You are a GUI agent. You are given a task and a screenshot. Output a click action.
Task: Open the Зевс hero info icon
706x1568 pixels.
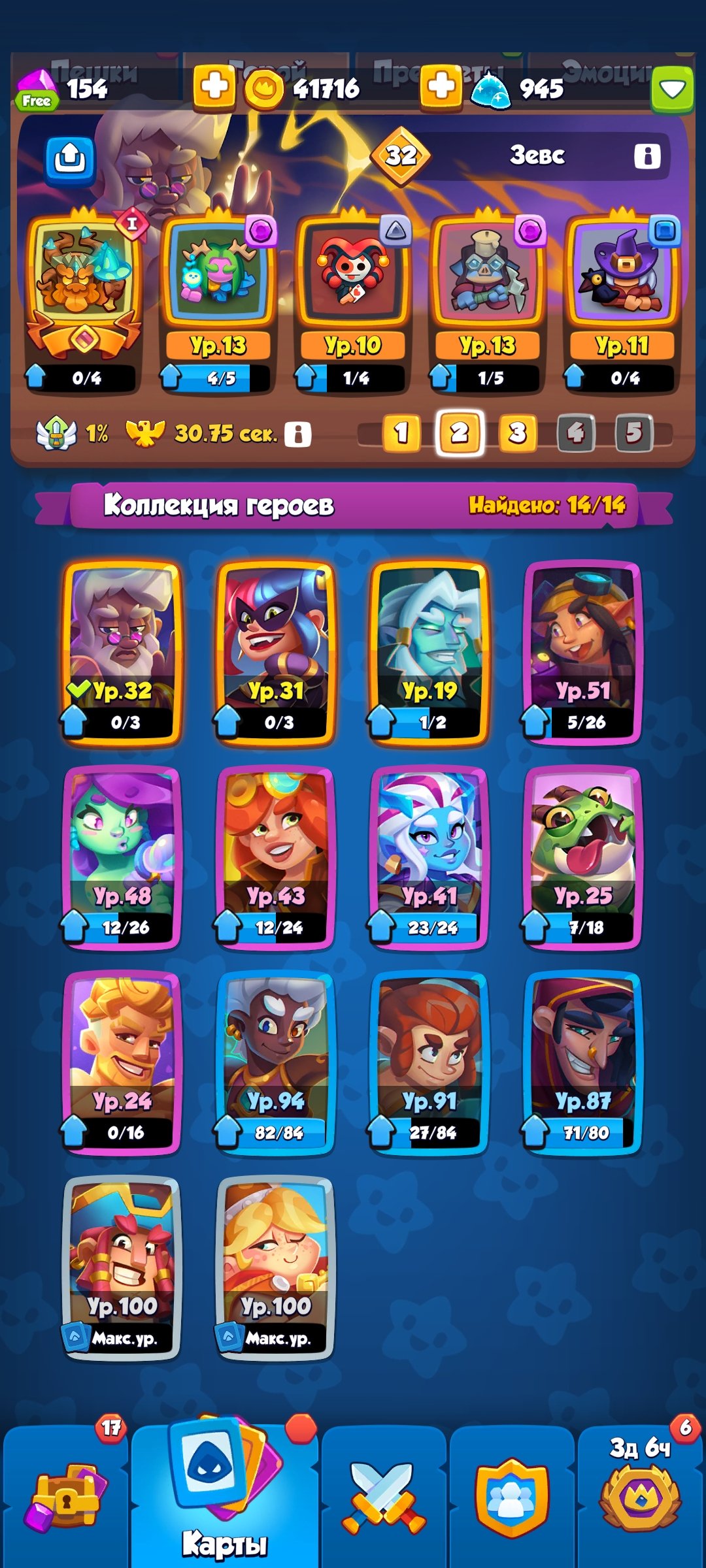[x=647, y=156]
